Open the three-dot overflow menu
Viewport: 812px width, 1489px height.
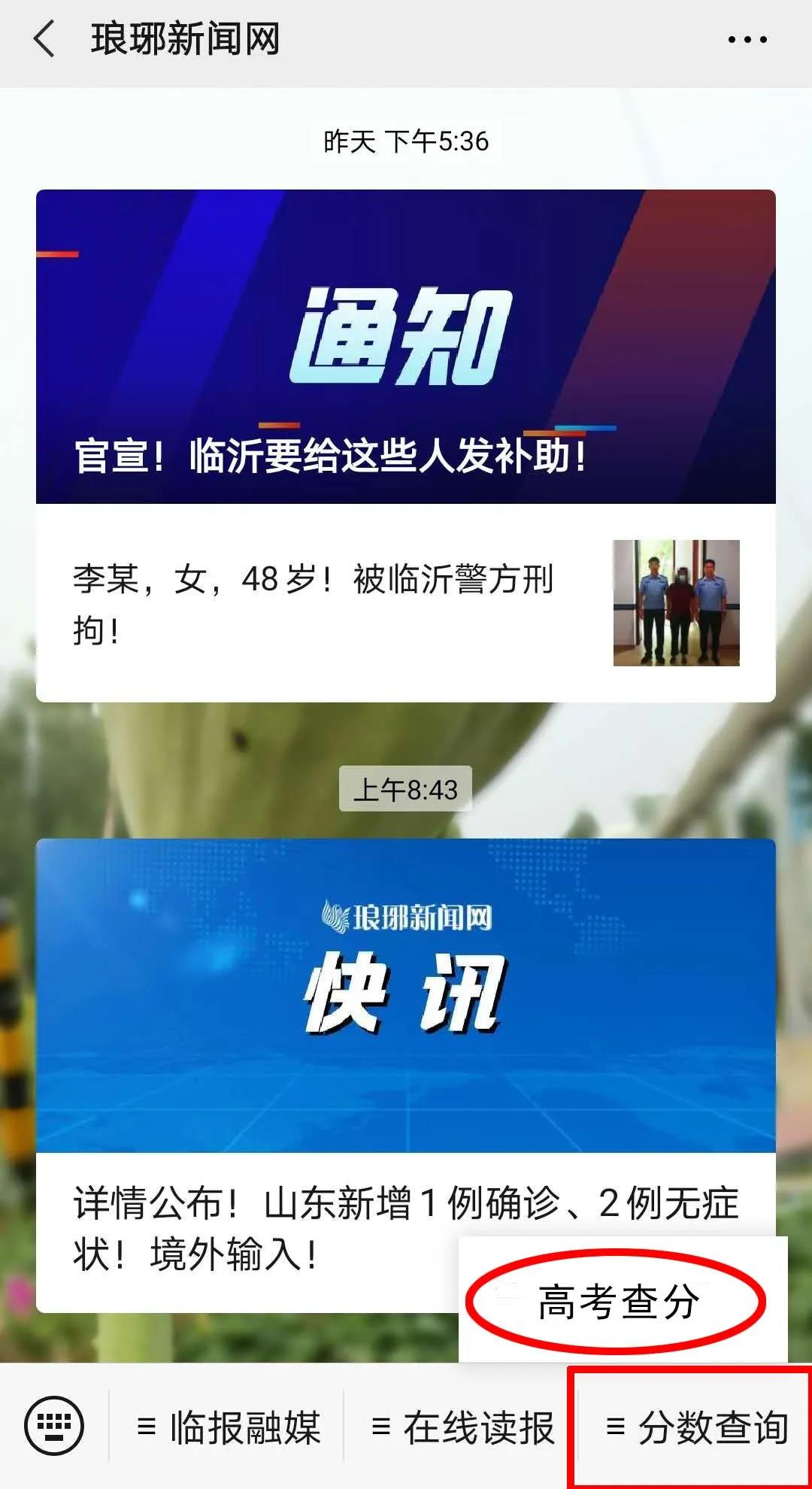tap(747, 39)
